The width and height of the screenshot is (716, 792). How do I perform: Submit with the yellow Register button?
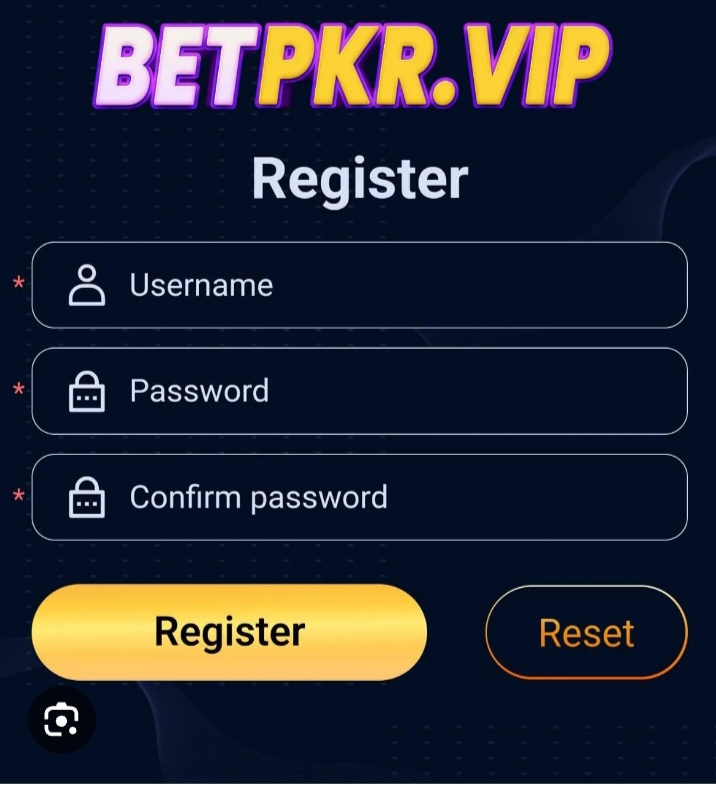click(x=229, y=632)
